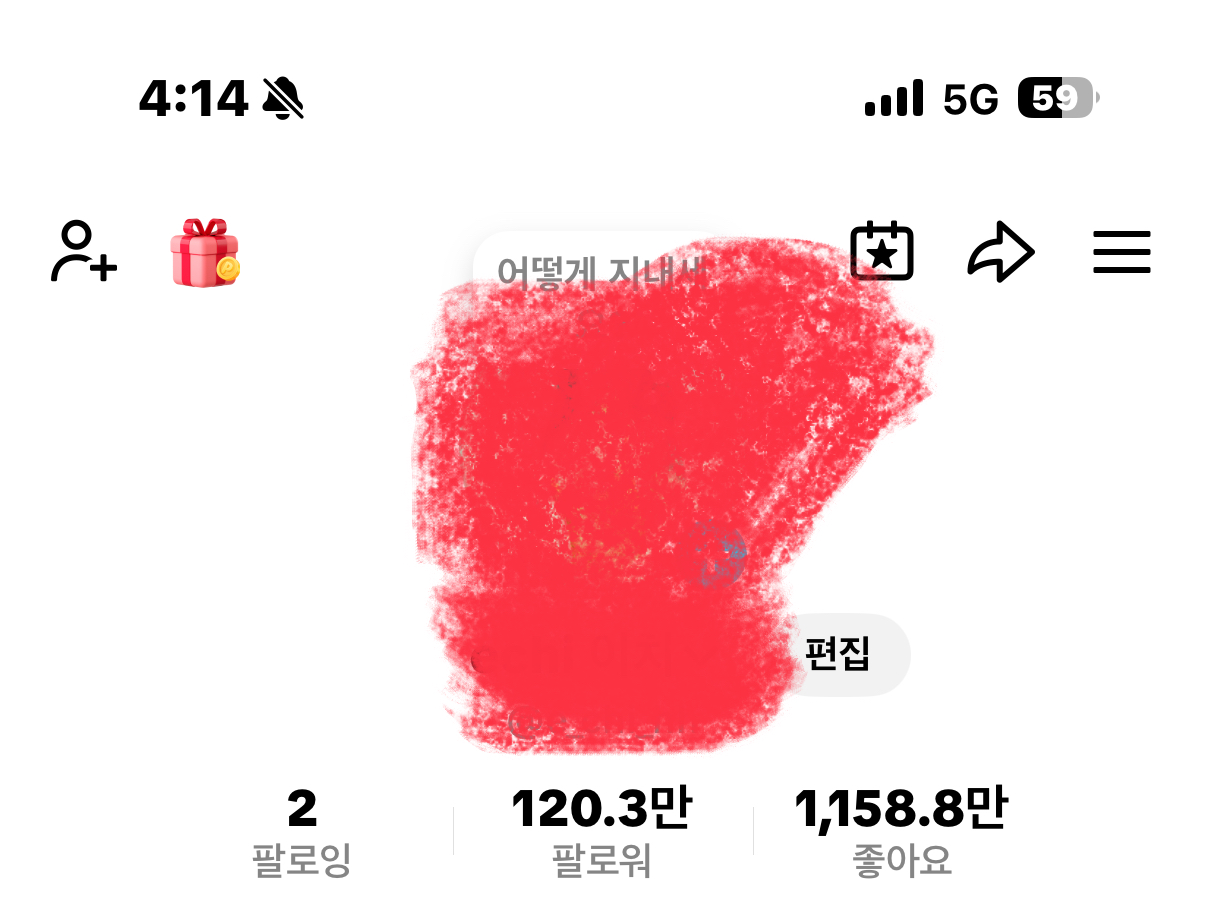Share this profile via arrow icon

(1000, 252)
